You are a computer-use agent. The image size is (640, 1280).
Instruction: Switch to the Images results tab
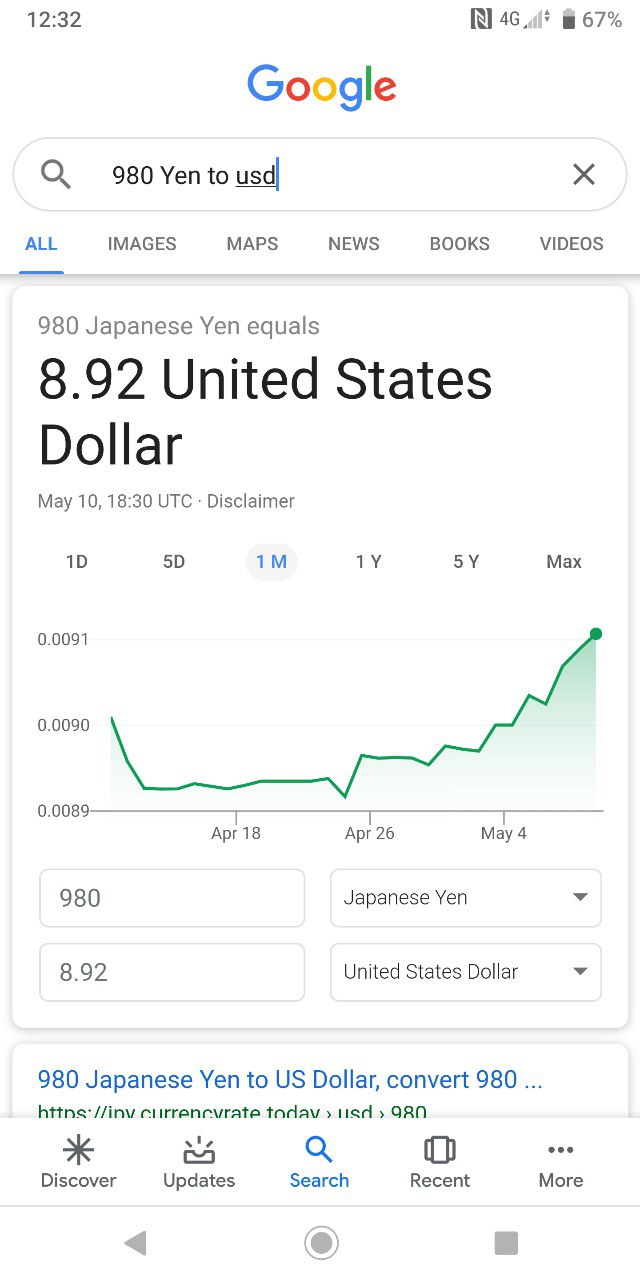142,243
